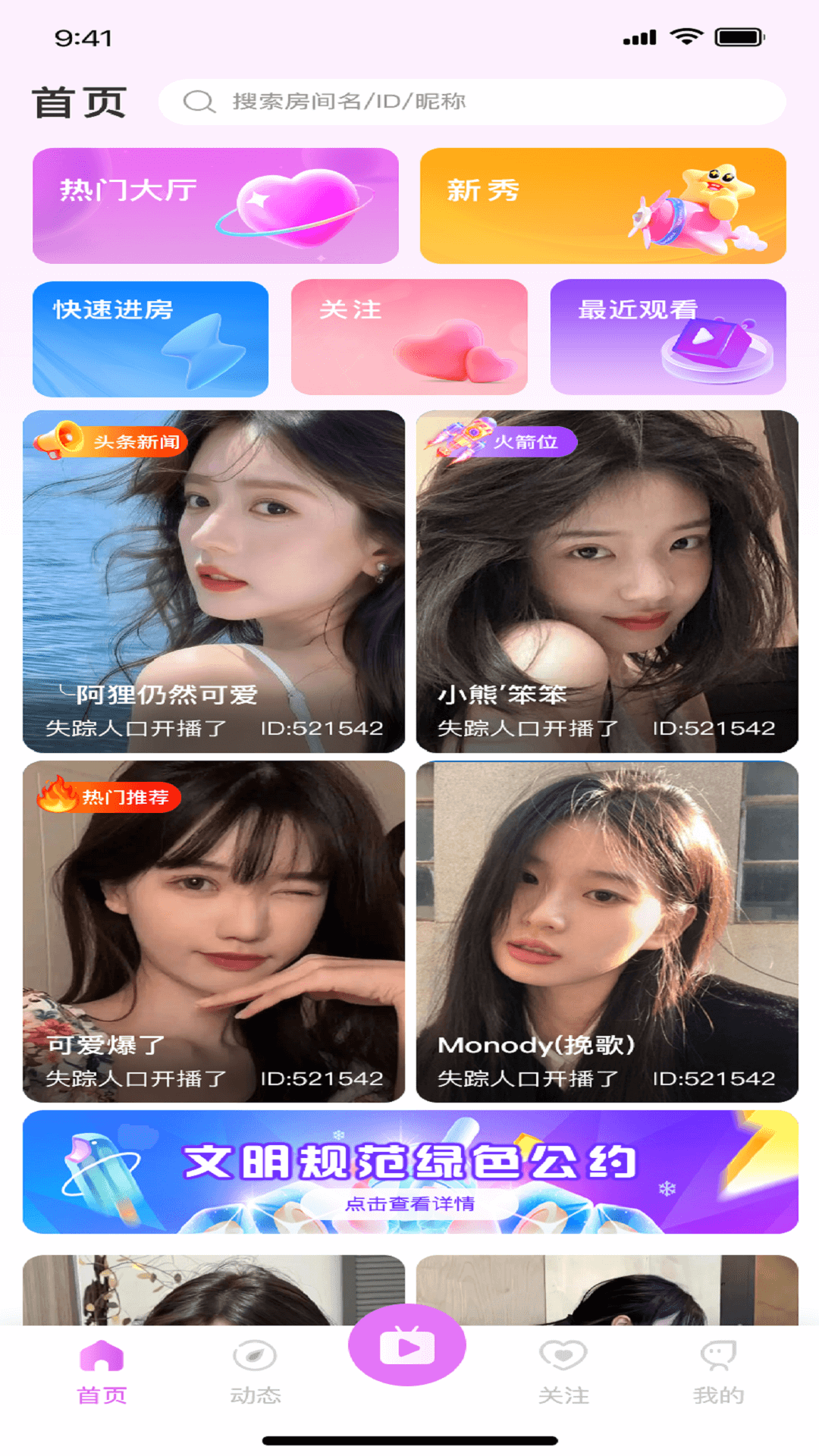View 最近观看 history

coord(667,337)
